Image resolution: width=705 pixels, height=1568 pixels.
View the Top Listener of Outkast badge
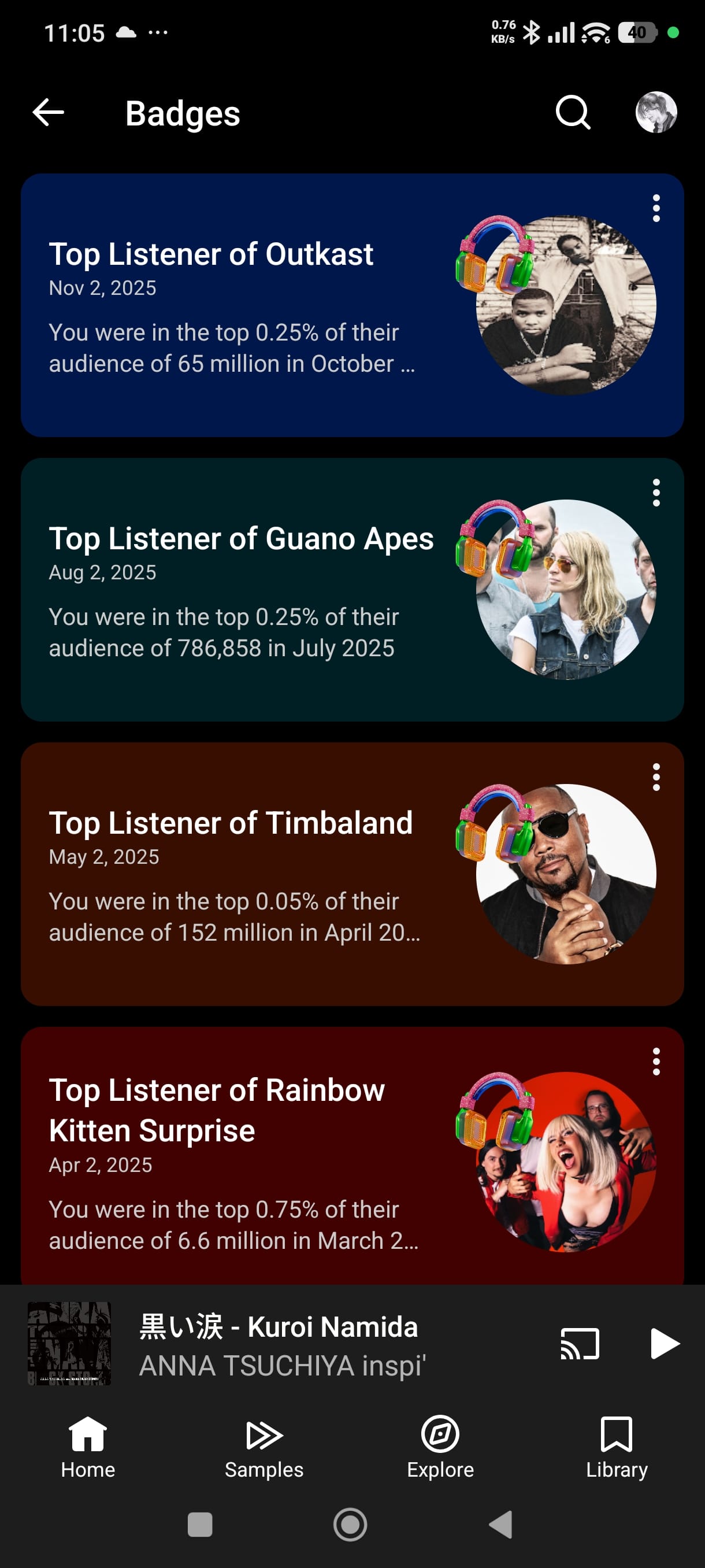pos(243,304)
